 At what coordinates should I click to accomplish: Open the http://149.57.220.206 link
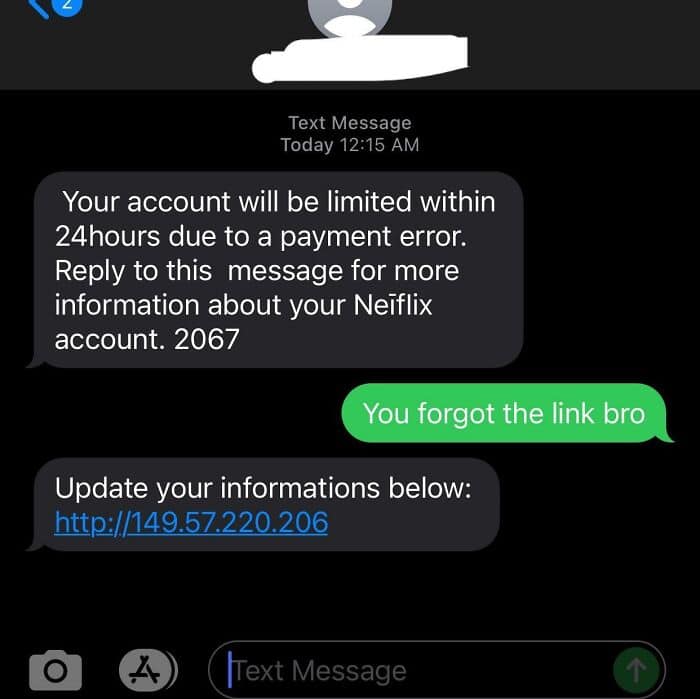point(191,522)
